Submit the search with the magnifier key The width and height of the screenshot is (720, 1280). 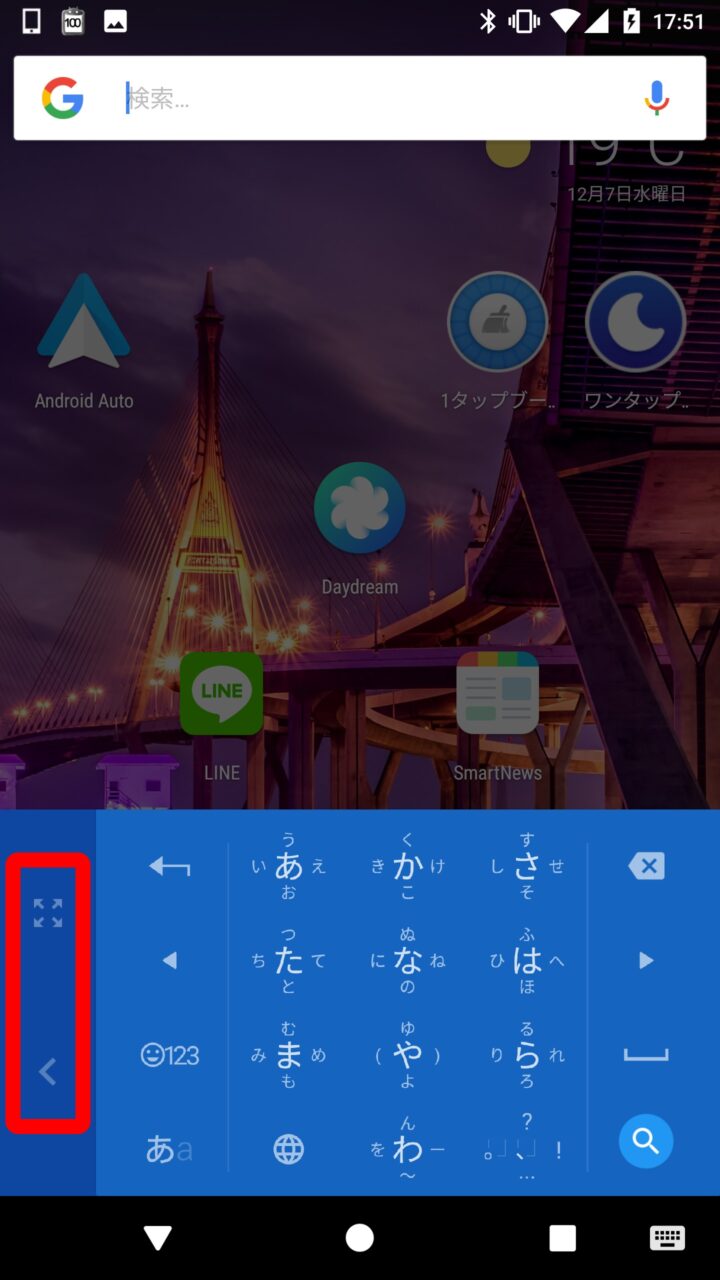[x=646, y=1141]
